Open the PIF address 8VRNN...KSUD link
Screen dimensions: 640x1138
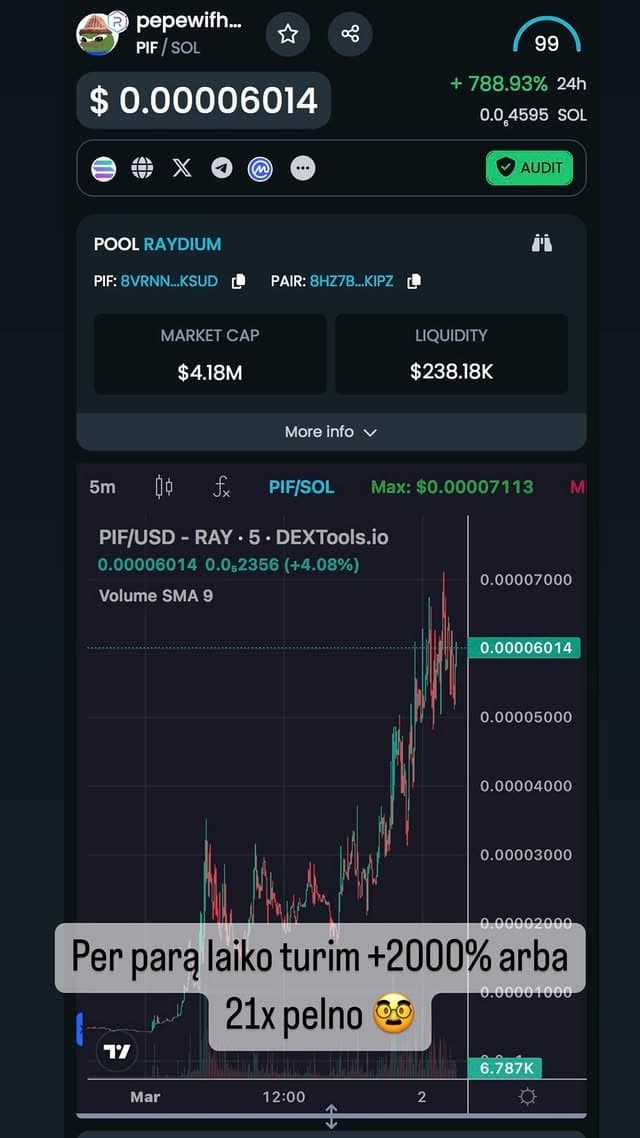(x=169, y=281)
